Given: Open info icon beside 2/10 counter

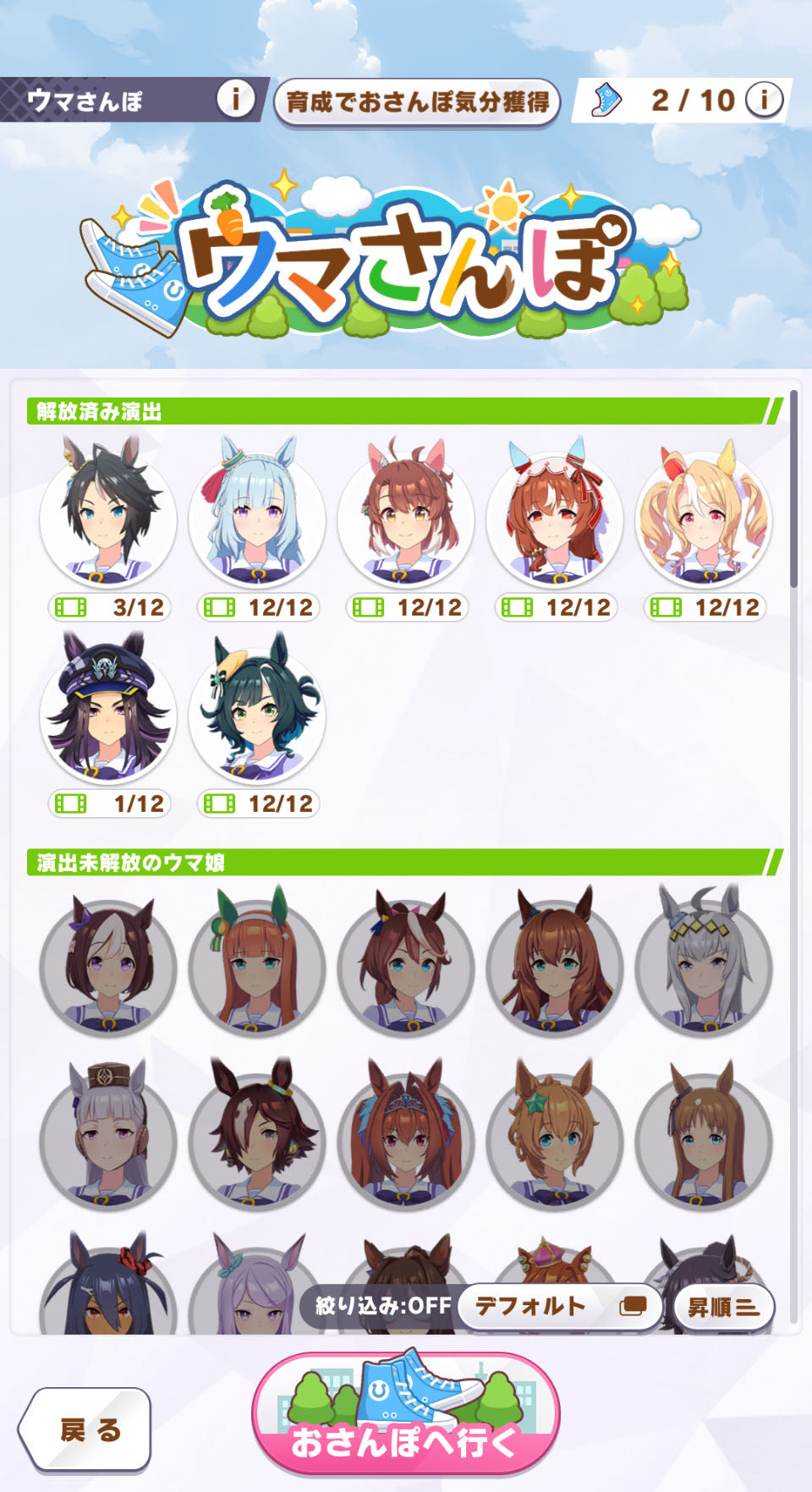Looking at the screenshot, I should tap(764, 100).
